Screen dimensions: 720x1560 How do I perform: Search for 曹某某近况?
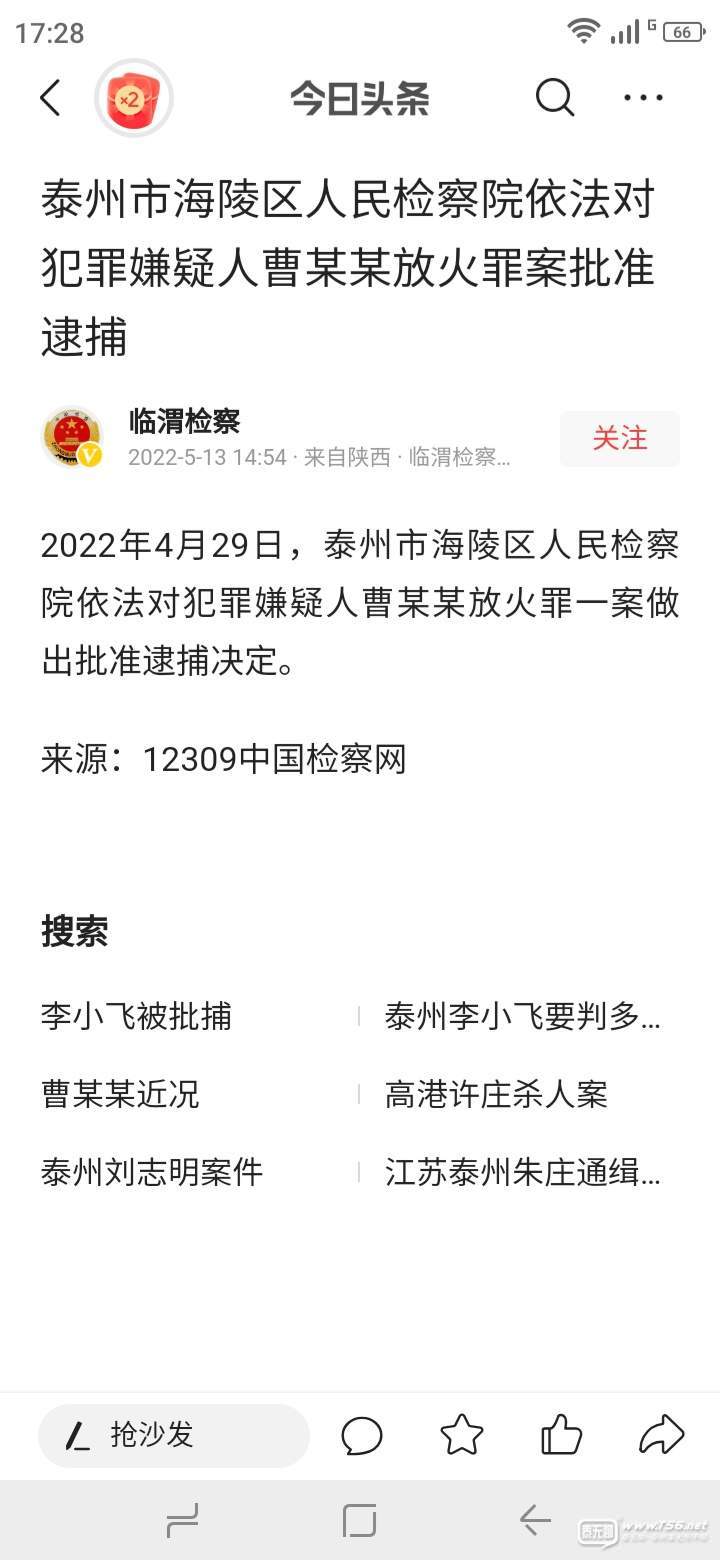120,1094
